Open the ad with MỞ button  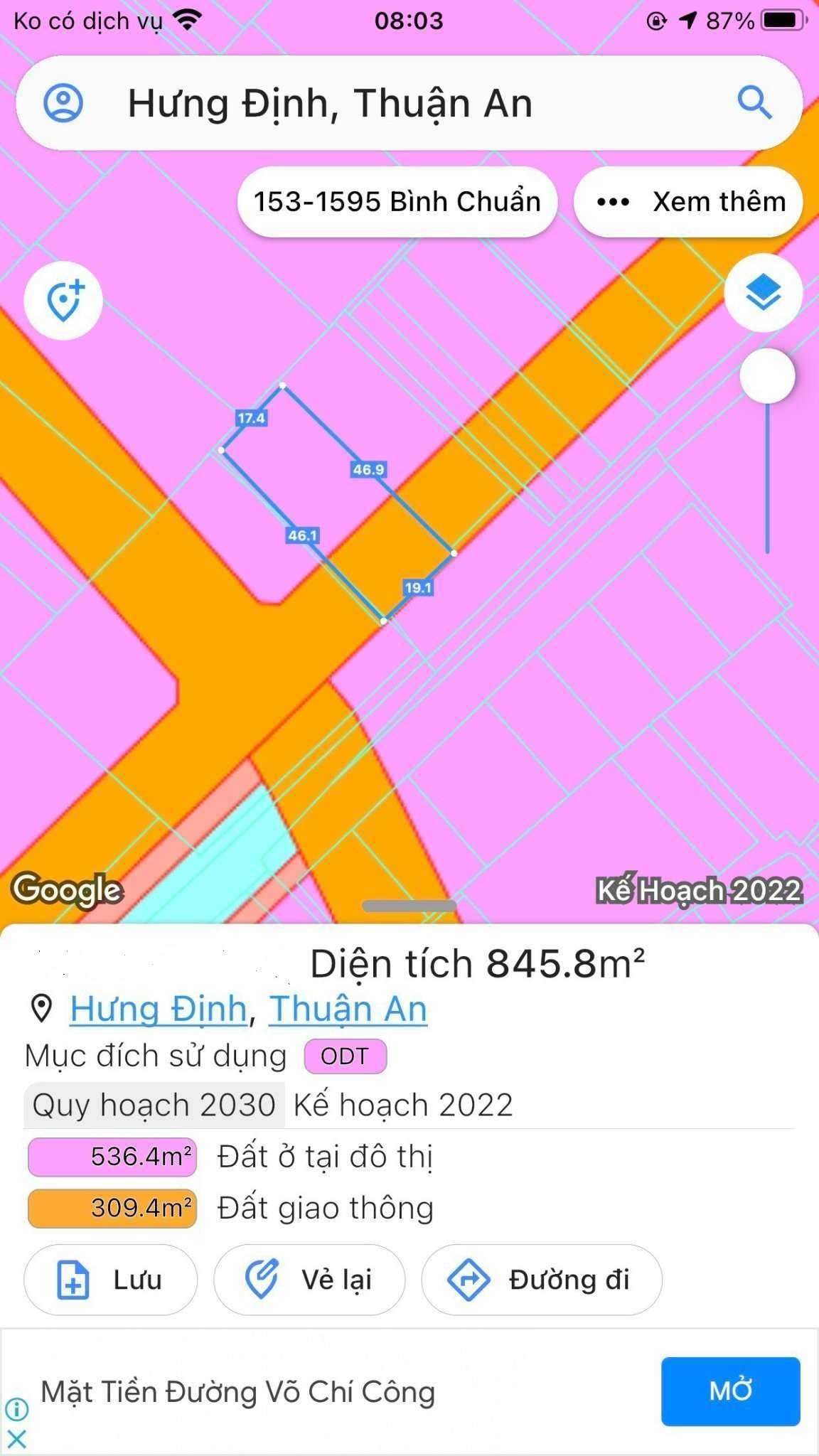click(730, 1391)
